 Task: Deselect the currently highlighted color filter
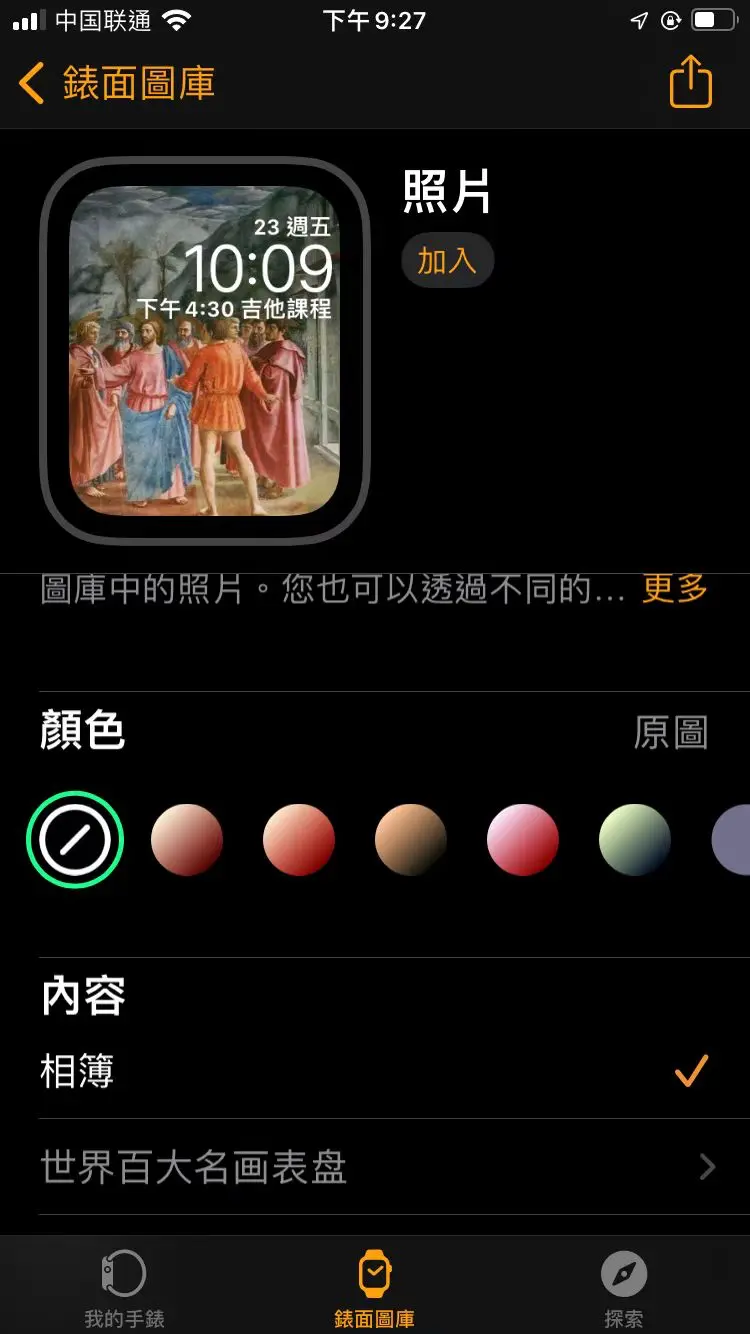[75, 839]
